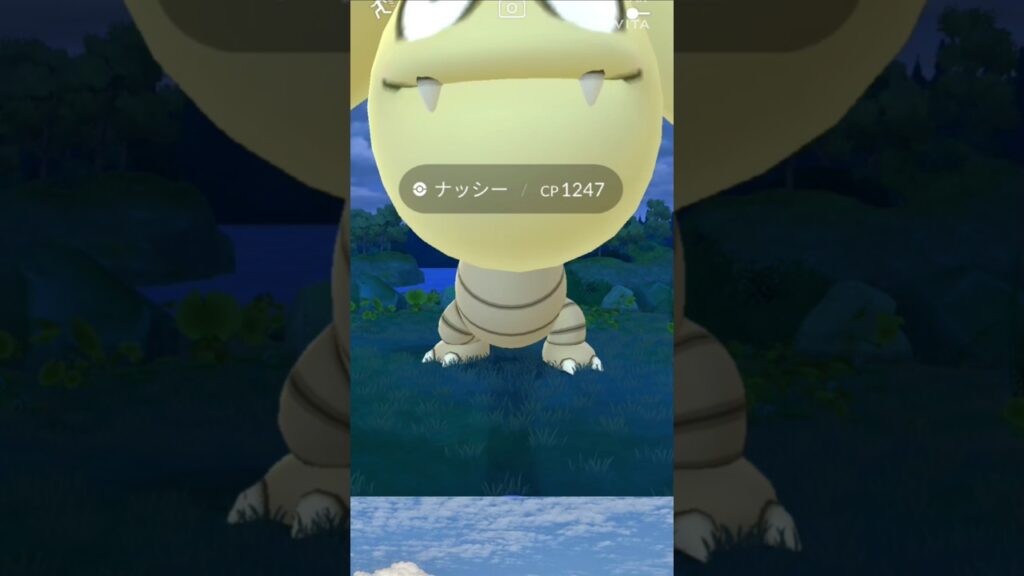
Task: Open the camera to photograph ナッシー
Action: pyautogui.click(x=512, y=8)
